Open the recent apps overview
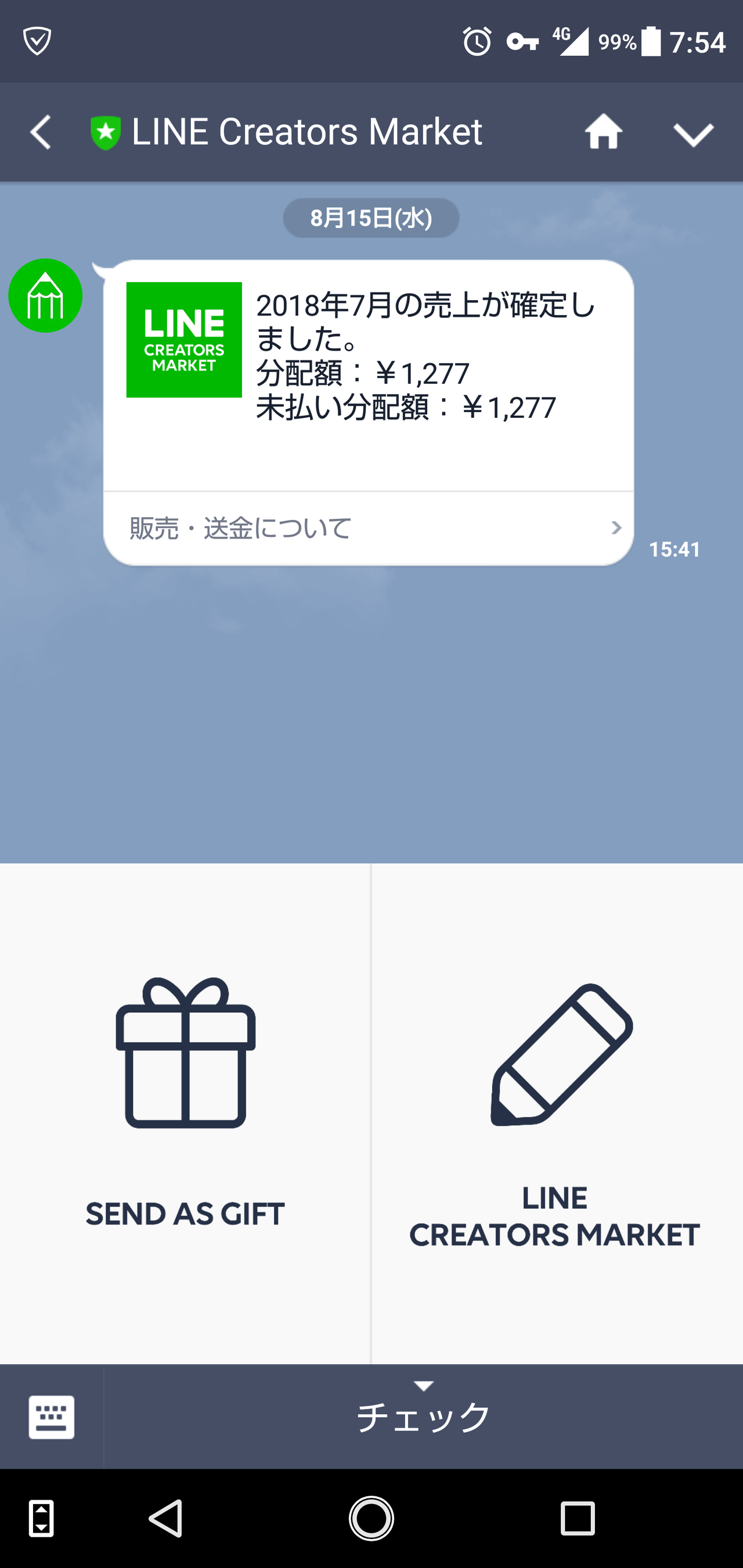This screenshot has width=743, height=1568. 578,1518
